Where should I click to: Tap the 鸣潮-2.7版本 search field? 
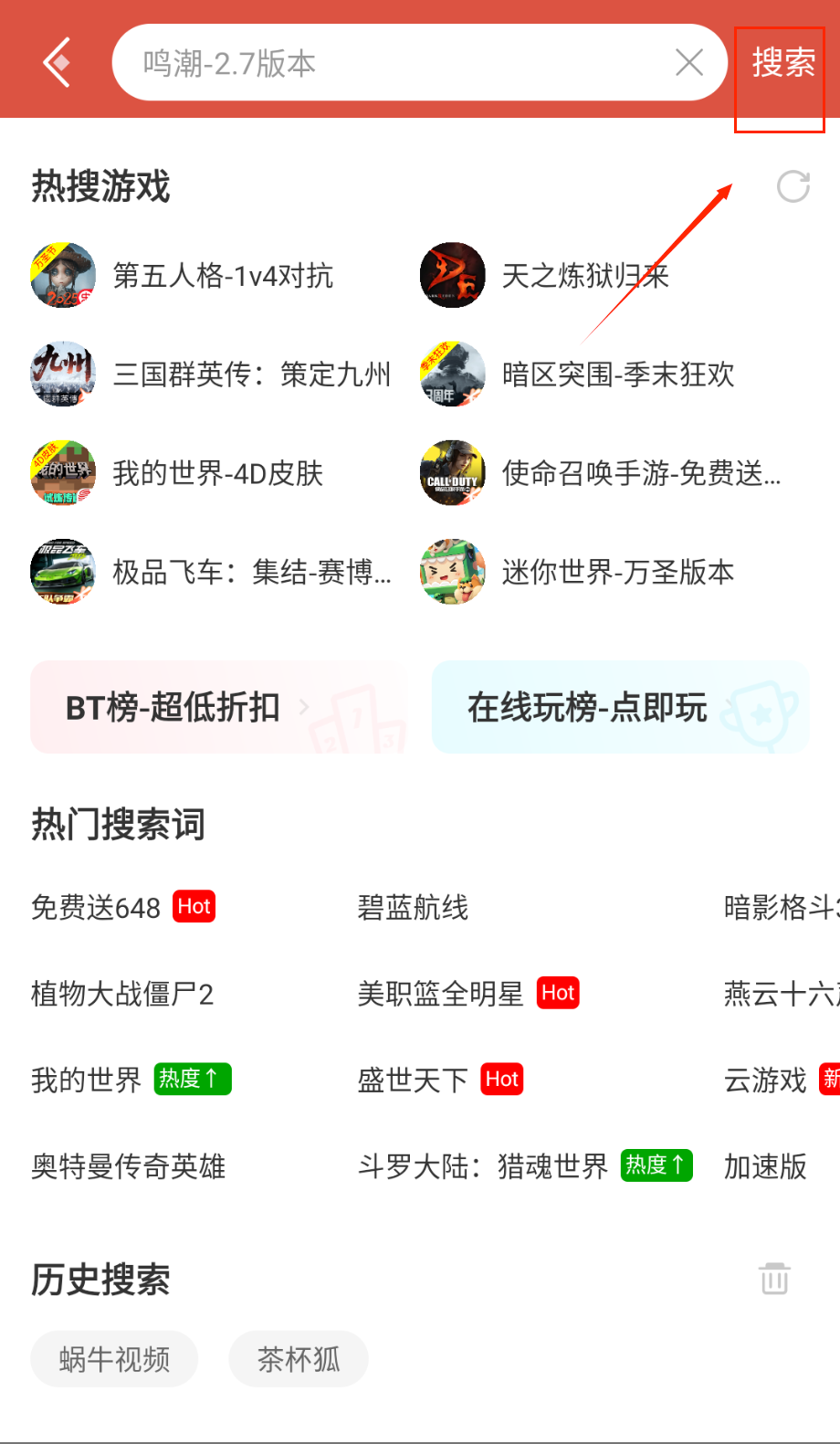pyautogui.click(x=393, y=63)
